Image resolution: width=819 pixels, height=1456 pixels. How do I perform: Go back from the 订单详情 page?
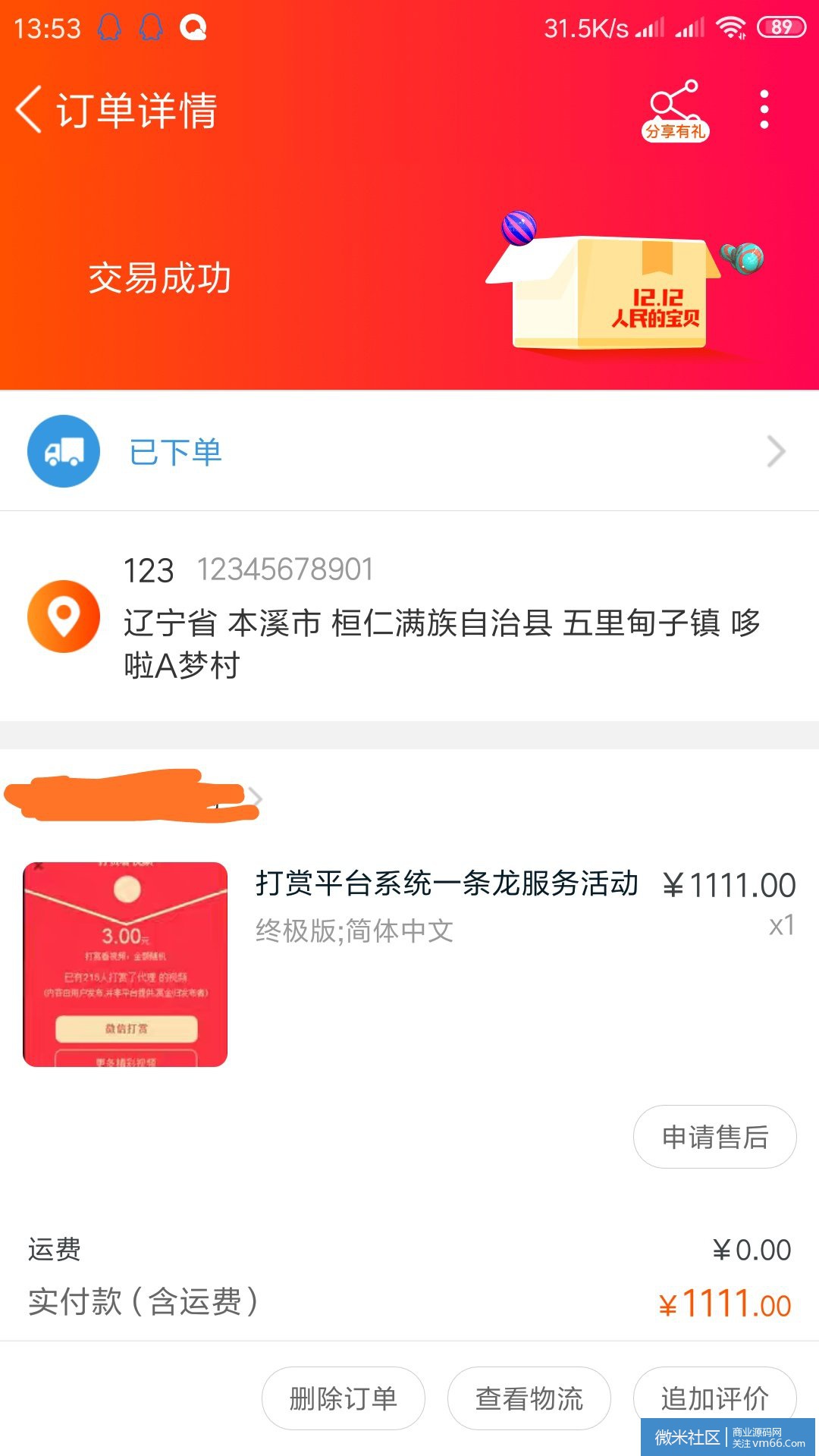[29, 110]
